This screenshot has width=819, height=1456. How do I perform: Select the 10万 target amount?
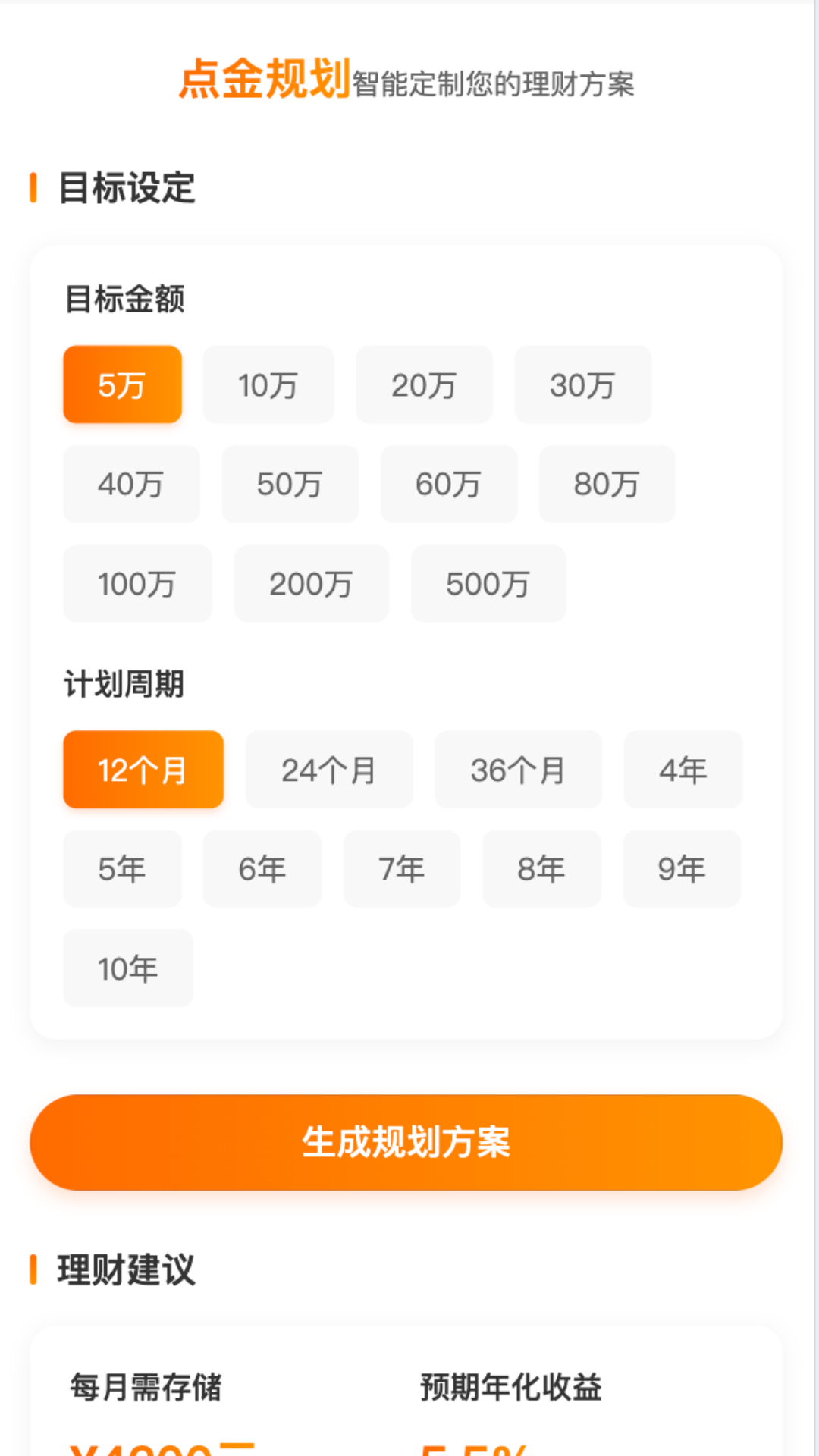coord(268,384)
